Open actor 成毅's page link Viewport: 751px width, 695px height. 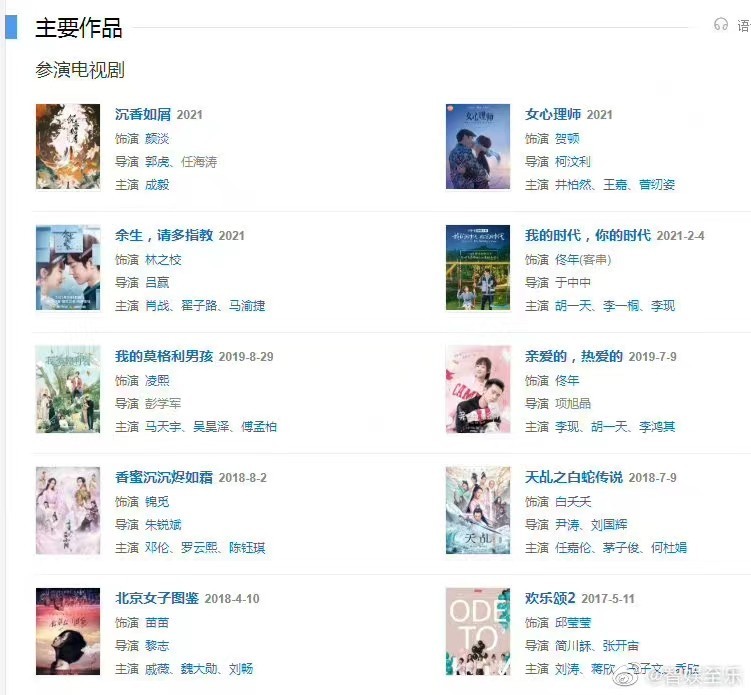pyautogui.click(x=157, y=185)
